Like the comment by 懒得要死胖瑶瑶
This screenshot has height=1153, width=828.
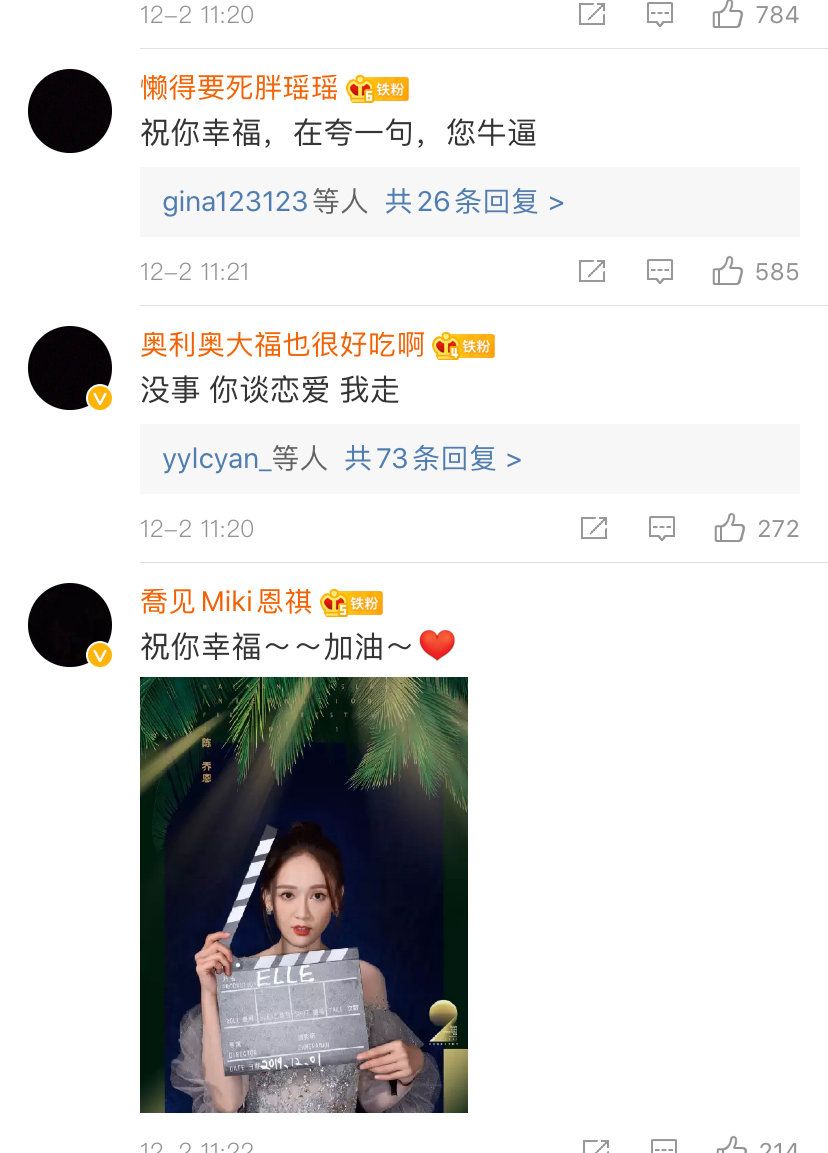point(728,271)
